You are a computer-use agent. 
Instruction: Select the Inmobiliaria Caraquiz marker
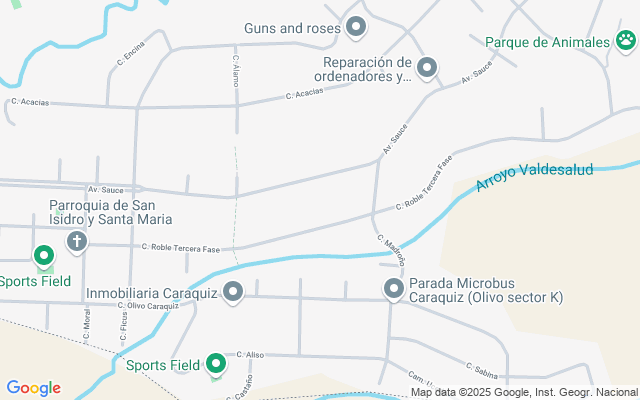tap(233, 293)
